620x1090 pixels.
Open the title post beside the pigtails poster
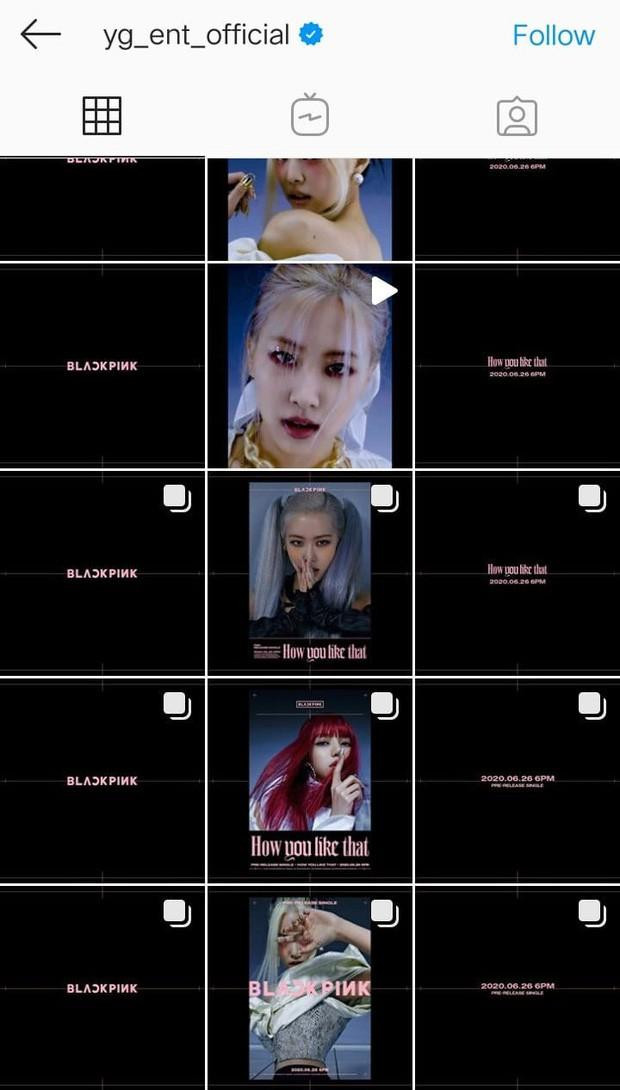click(517, 573)
